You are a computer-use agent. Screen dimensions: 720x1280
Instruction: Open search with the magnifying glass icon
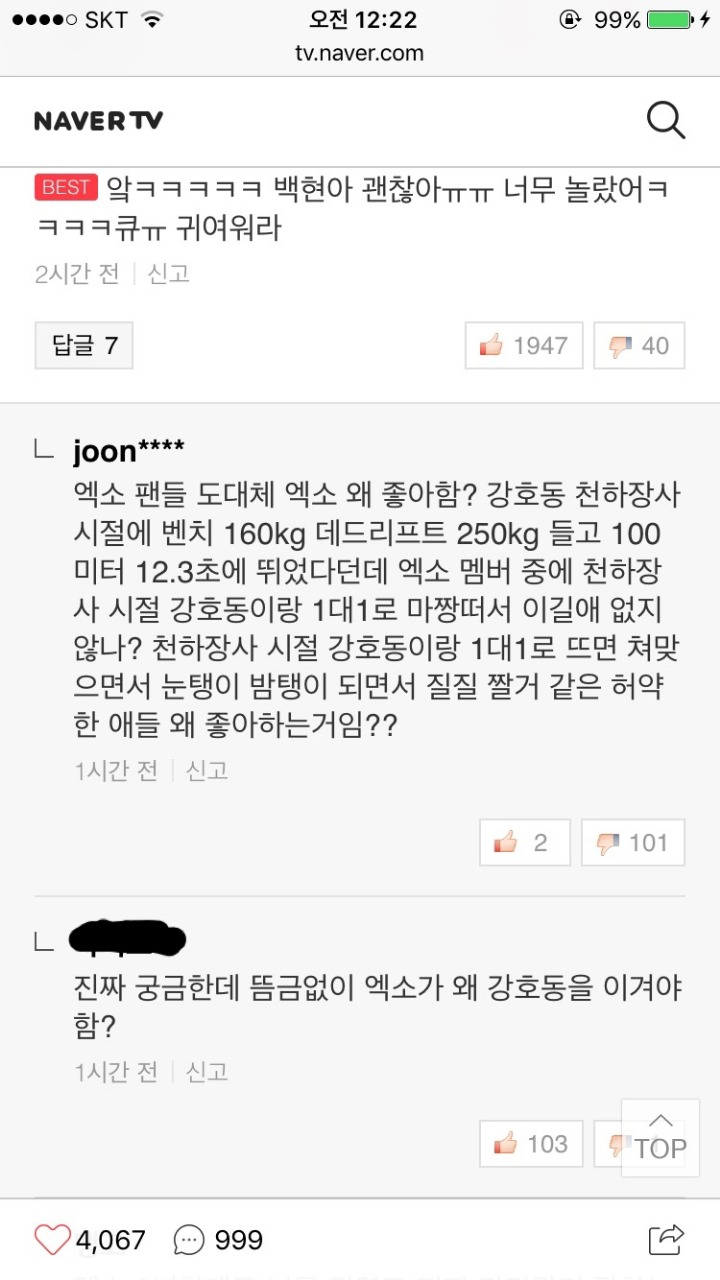tap(664, 120)
